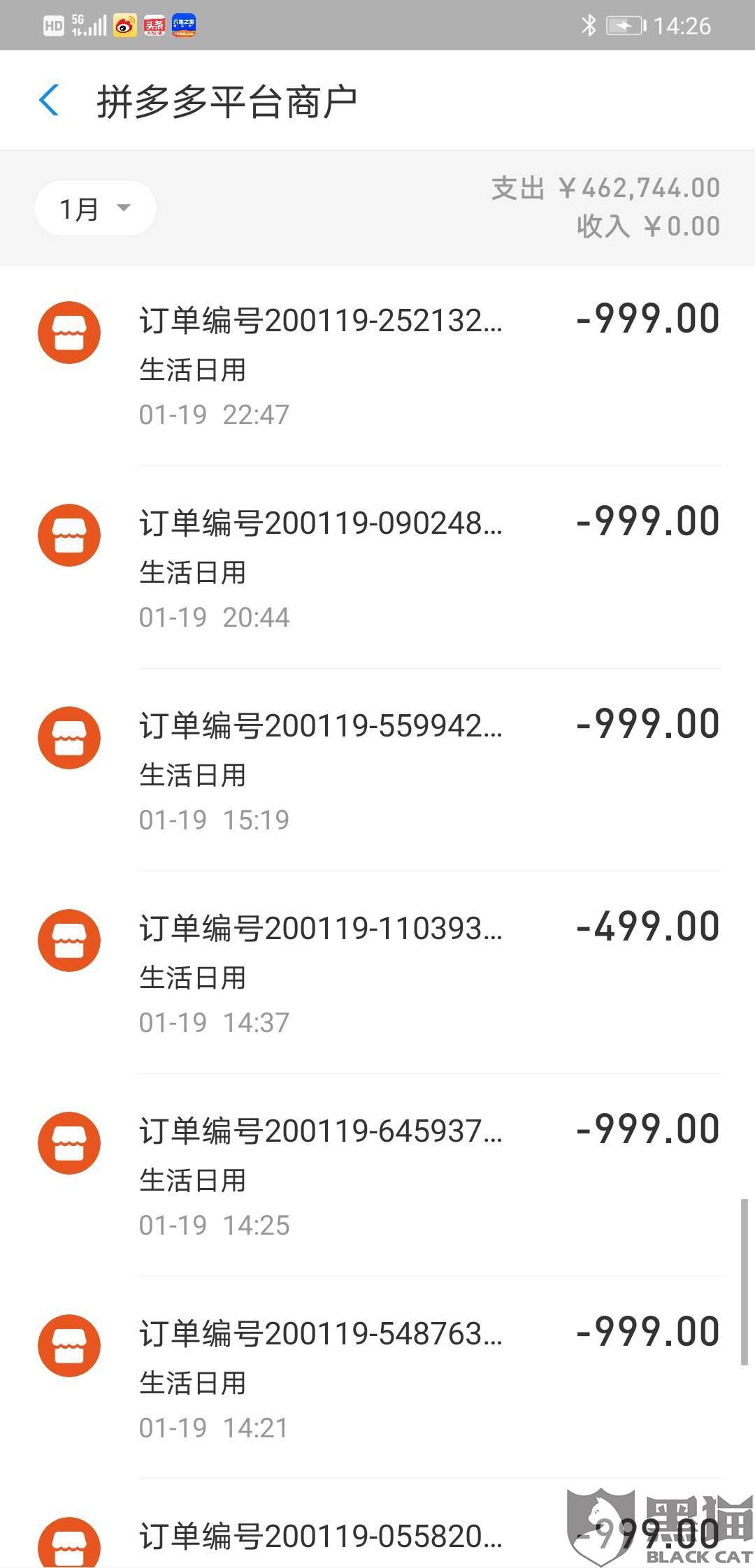View details of order 200119-548763
The image size is (755, 1568).
click(x=377, y=1378)
